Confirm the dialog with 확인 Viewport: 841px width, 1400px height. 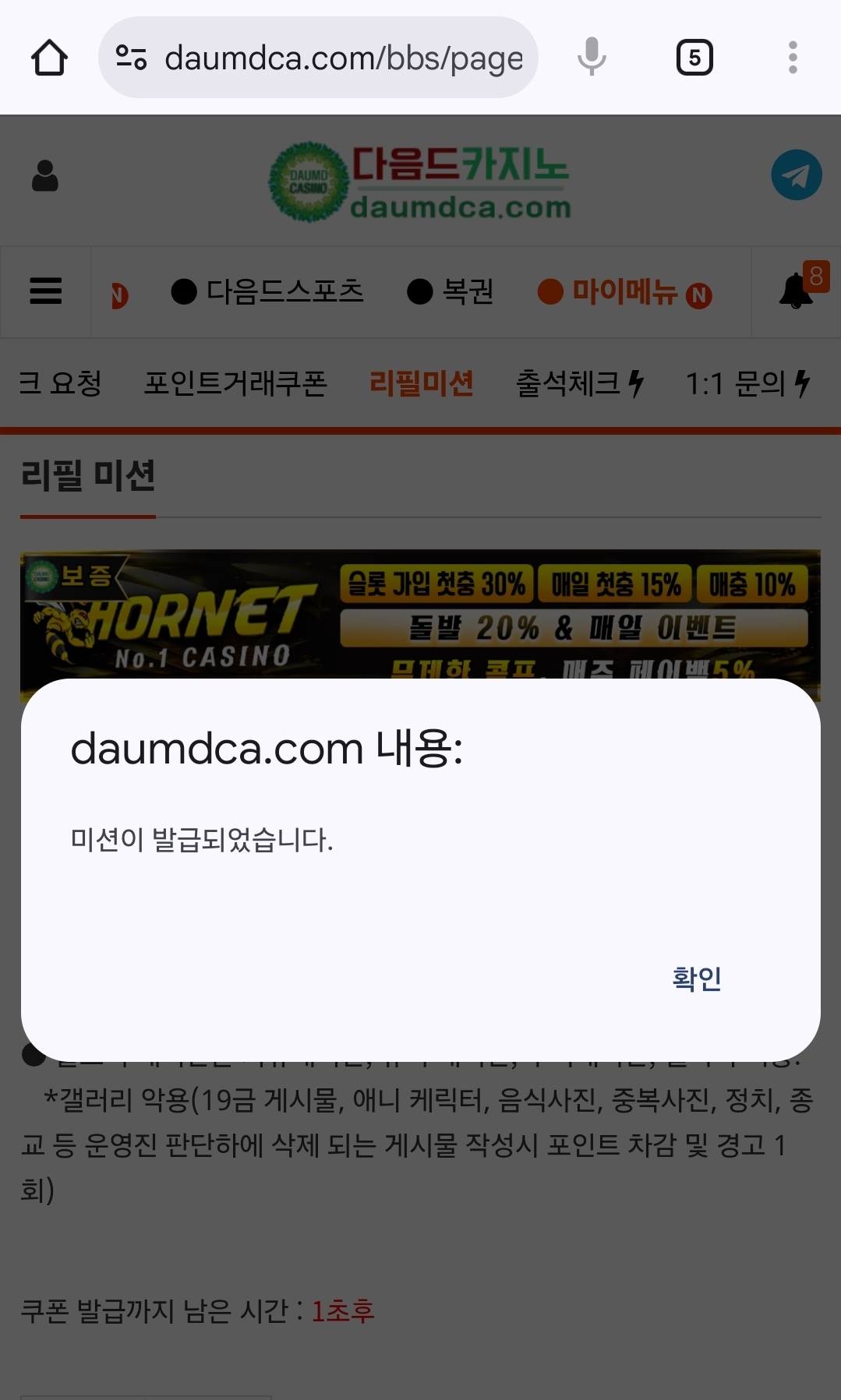click(x=697, y=979)
